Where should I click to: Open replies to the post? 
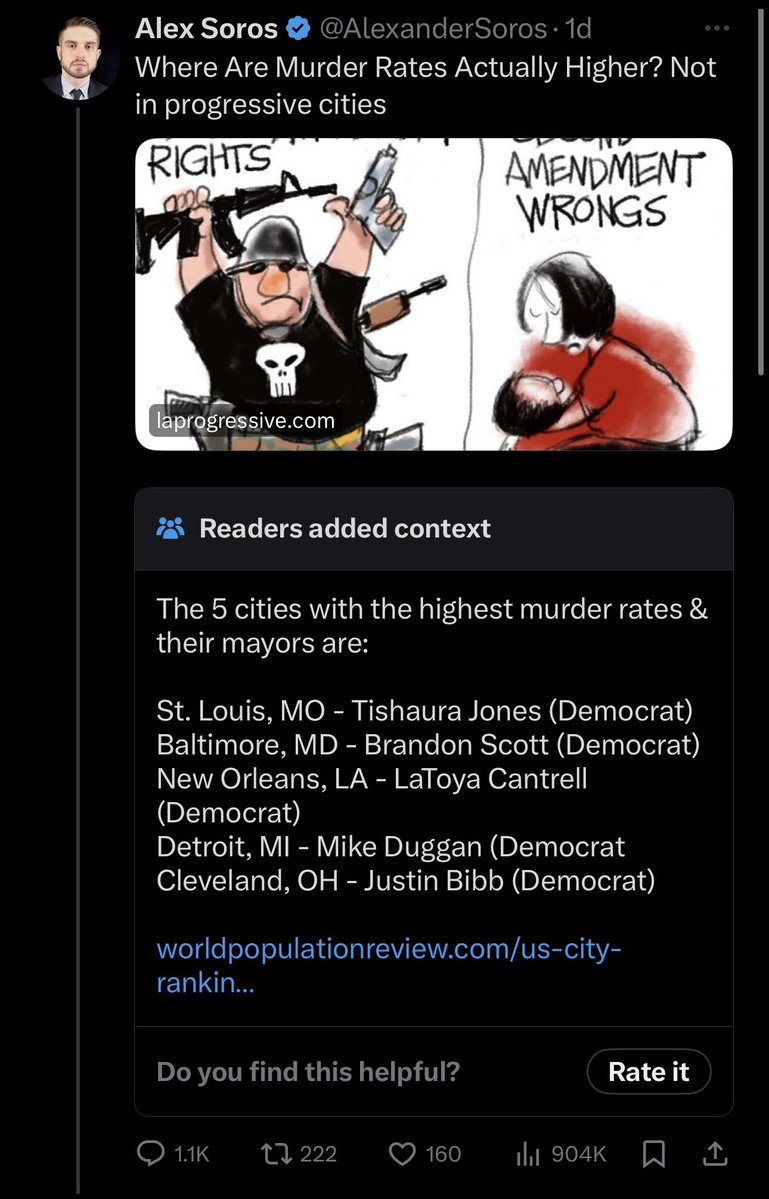click(x=171, y=1153)
